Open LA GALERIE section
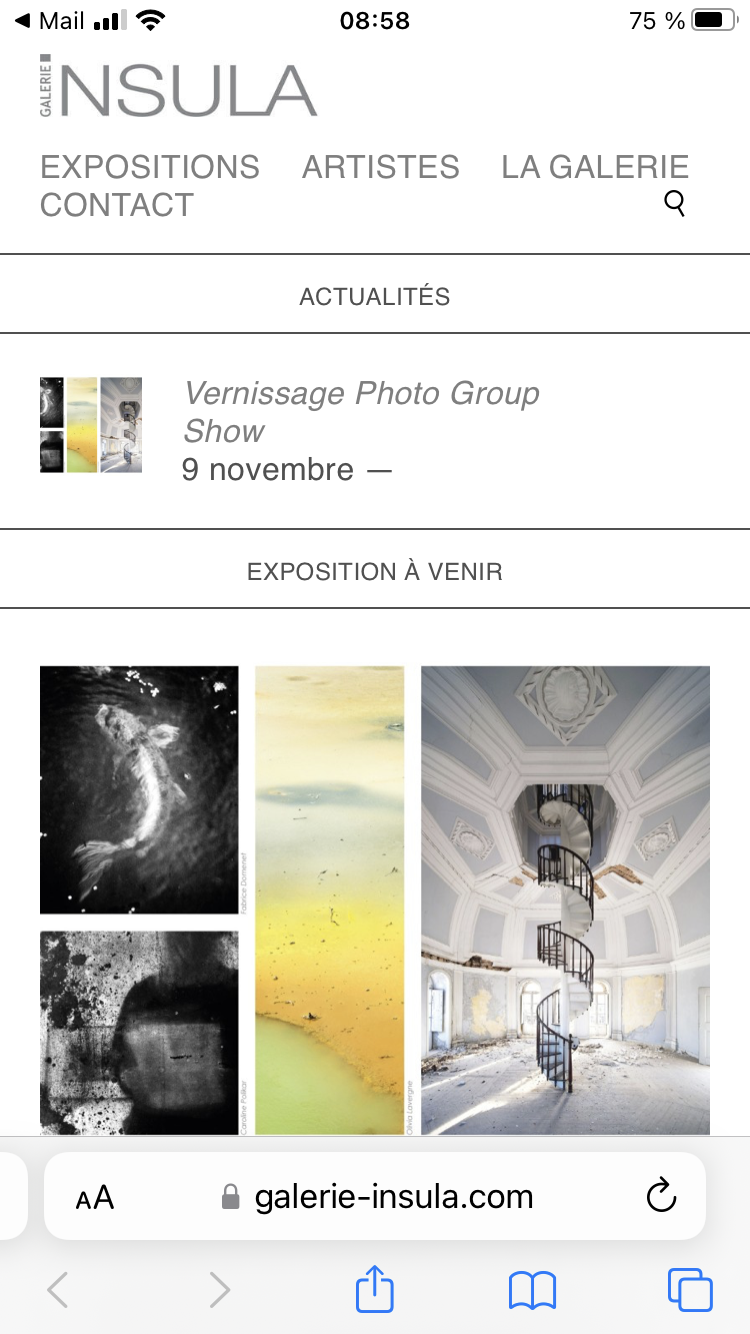Viewport: 750px width, 1334px height. (x=595, y=167)
